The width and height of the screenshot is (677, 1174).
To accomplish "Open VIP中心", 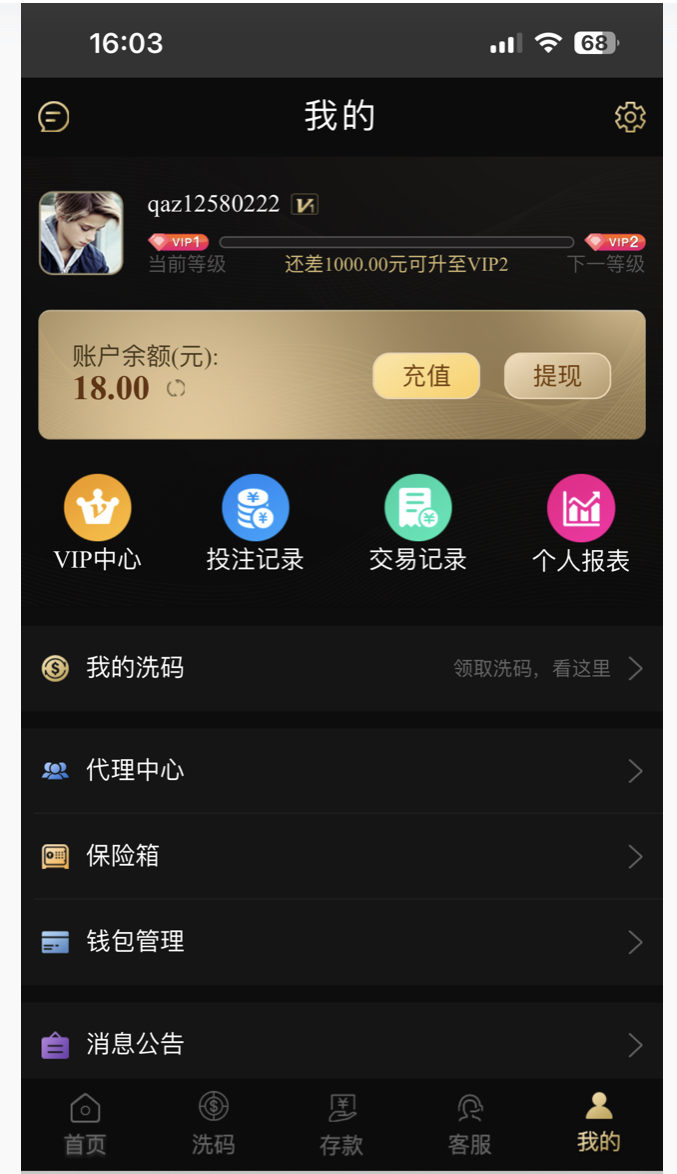I will click(97, 523).
